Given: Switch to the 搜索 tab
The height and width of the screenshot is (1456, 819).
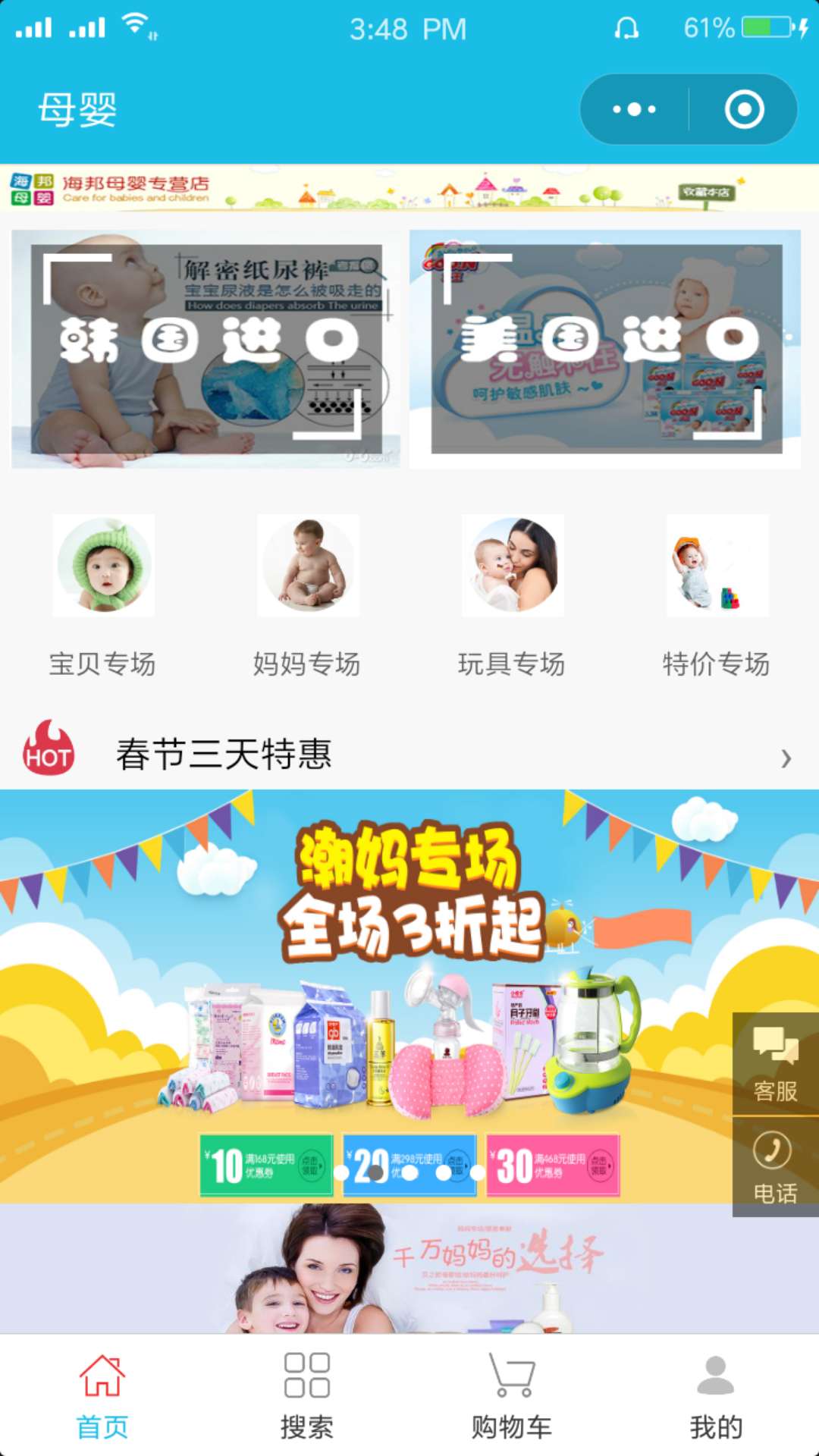Looking at the screenshot, I should pos(307,1395).
